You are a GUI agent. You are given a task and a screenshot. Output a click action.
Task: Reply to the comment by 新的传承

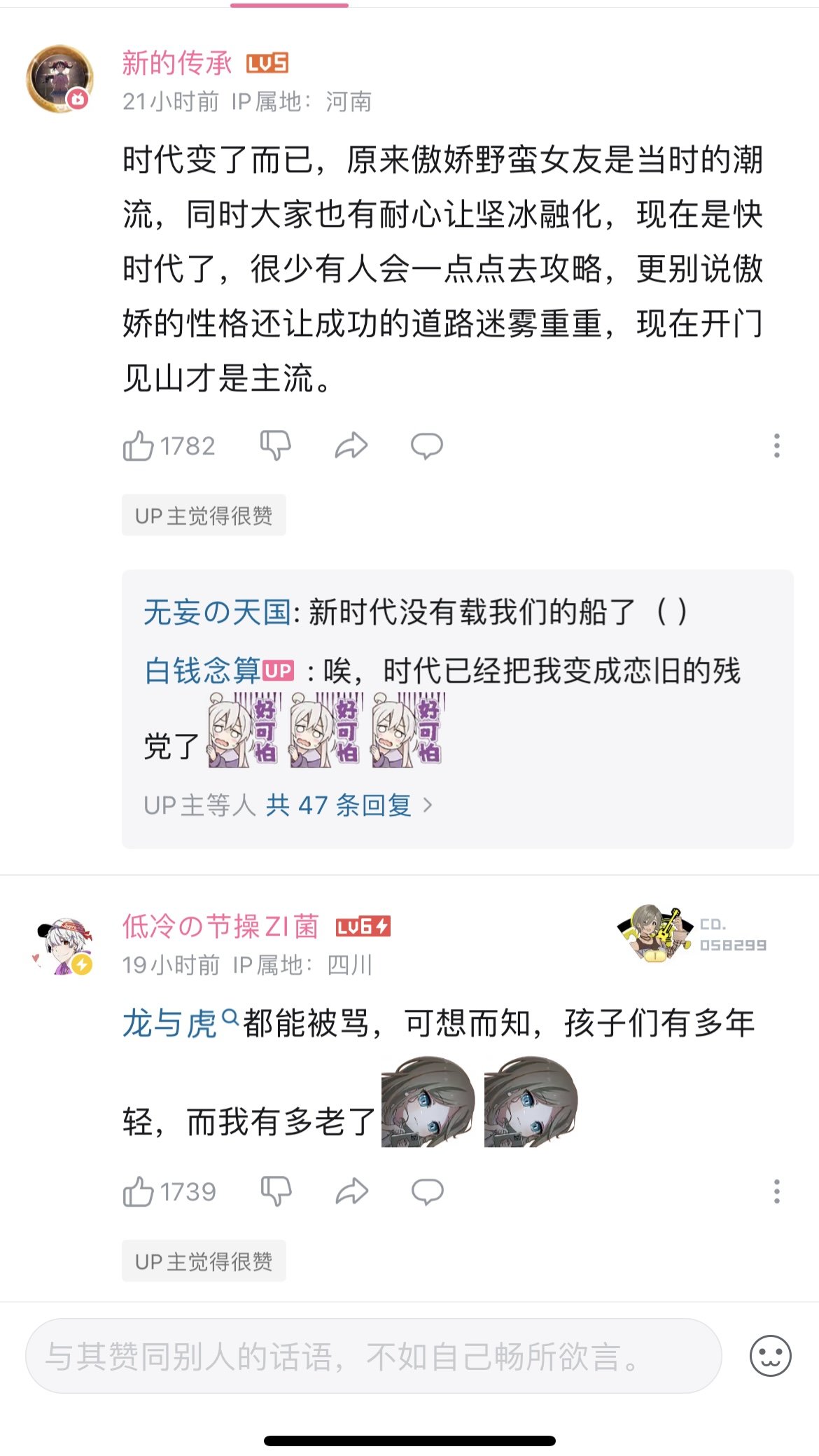(427, 445)
